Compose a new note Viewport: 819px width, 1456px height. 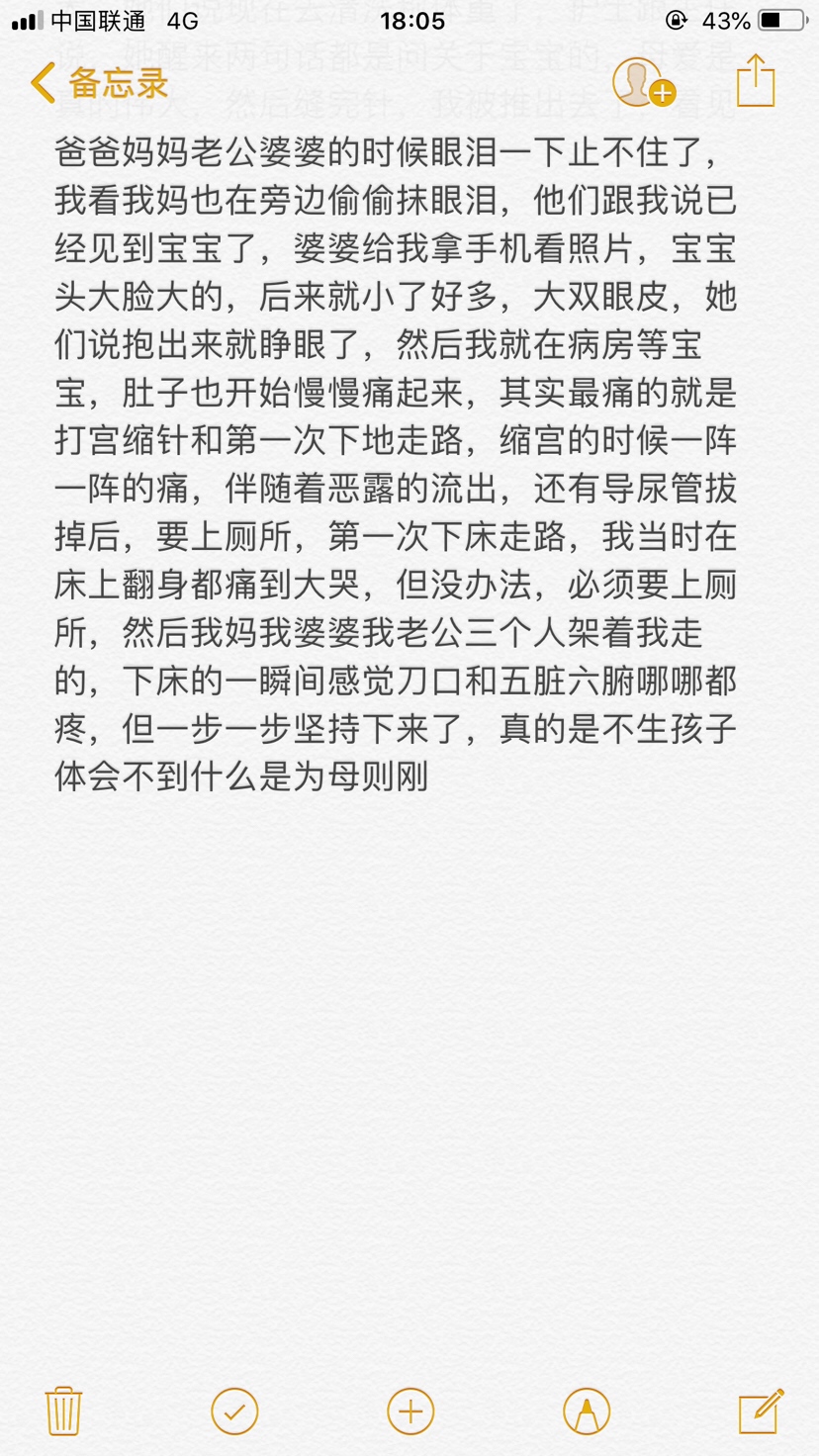(x=761, y=1410)
